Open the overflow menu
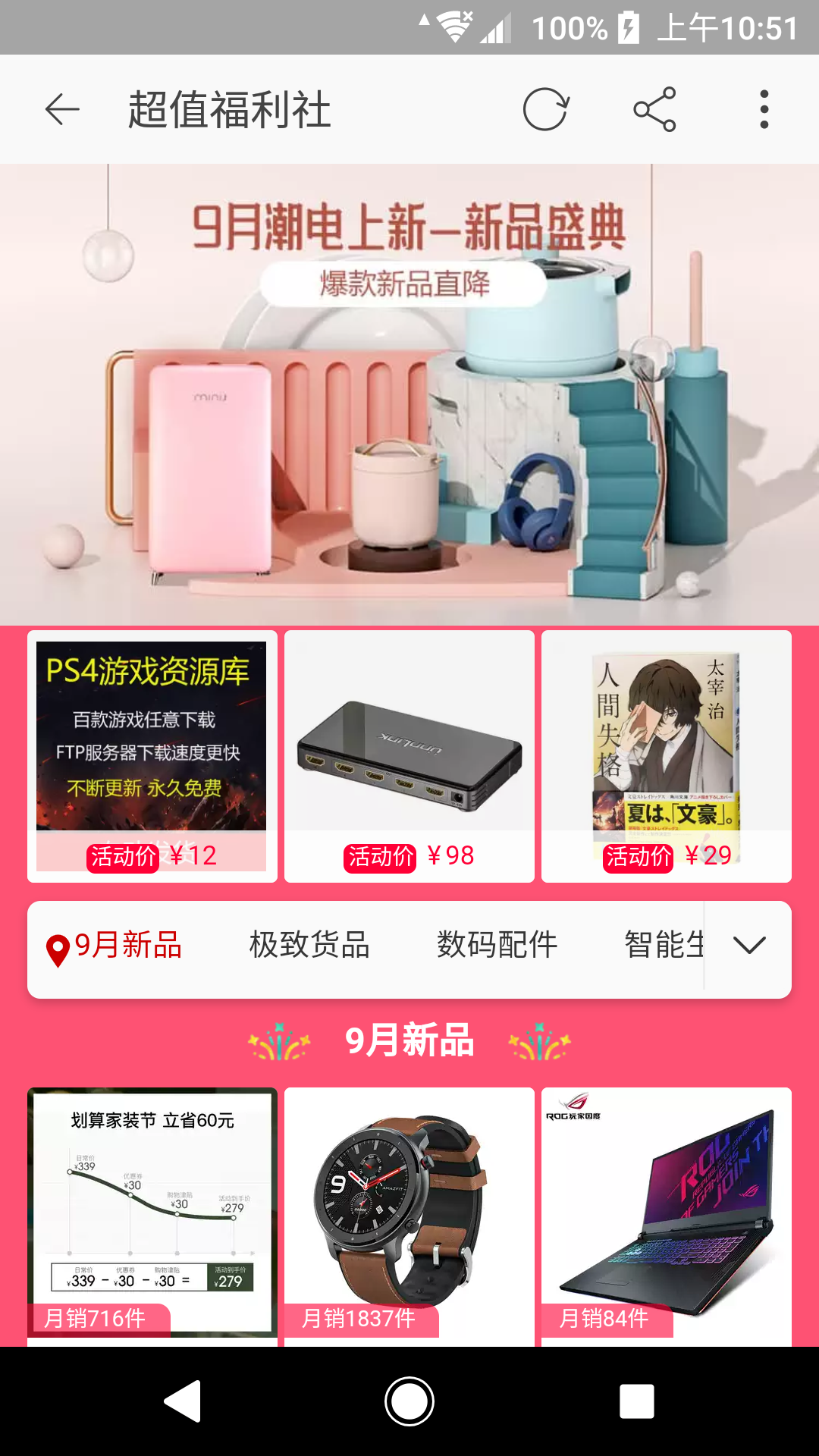This screenshot has width=819, height=1456. [x=764, y=110]
